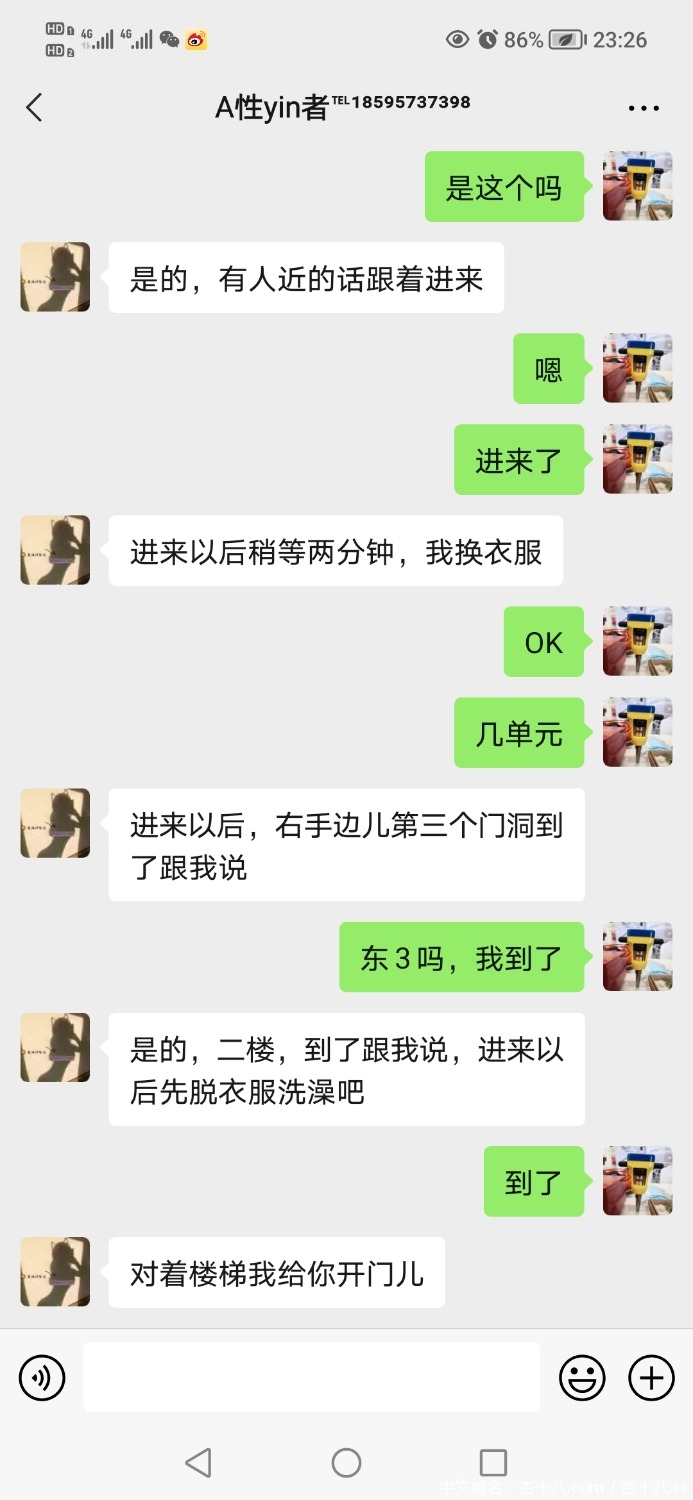Open the plus attachment menu
Screen dimensions: 693x1500
pyautogui.click(x=651, y=1378)
